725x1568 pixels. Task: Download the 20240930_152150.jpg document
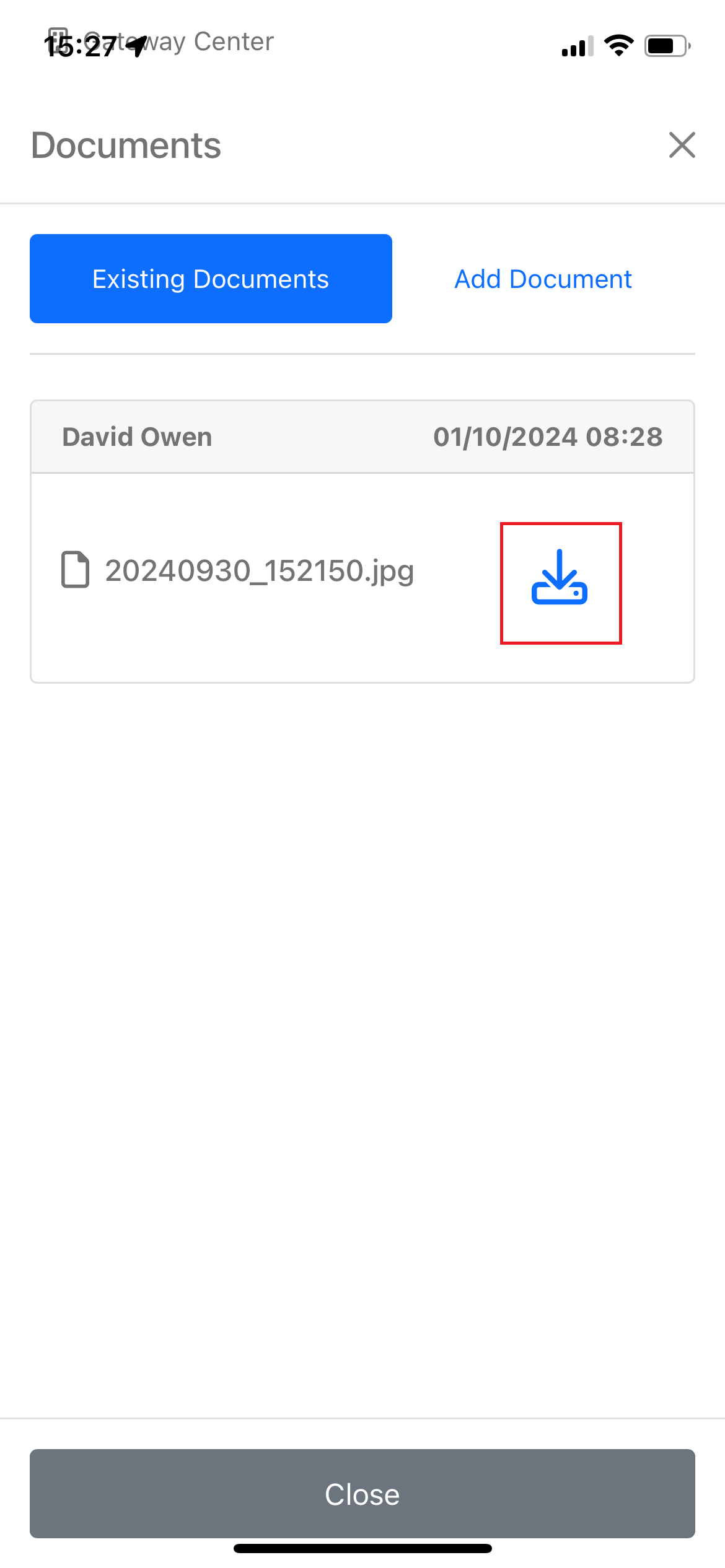tap(560, 583)
